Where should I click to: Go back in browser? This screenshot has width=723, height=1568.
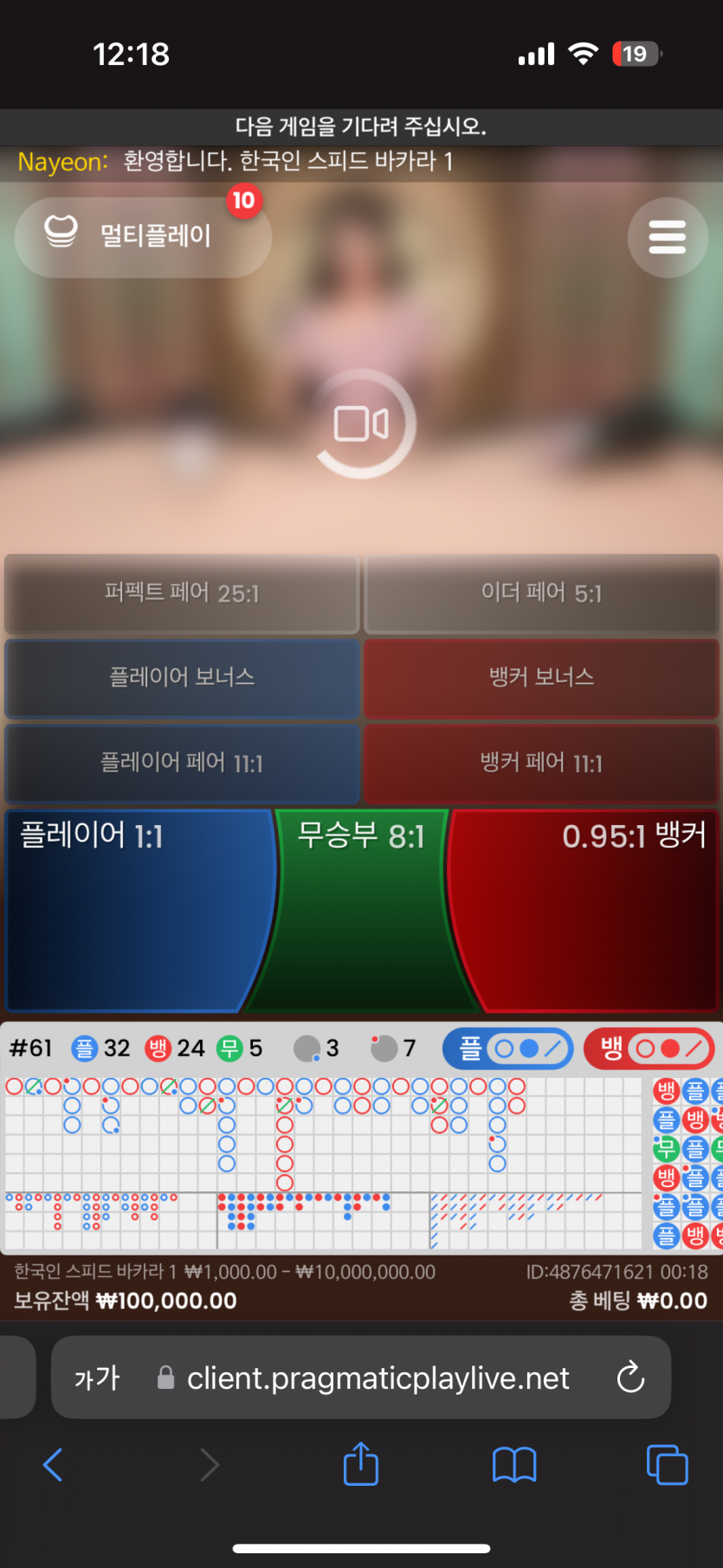[53, 1465]
